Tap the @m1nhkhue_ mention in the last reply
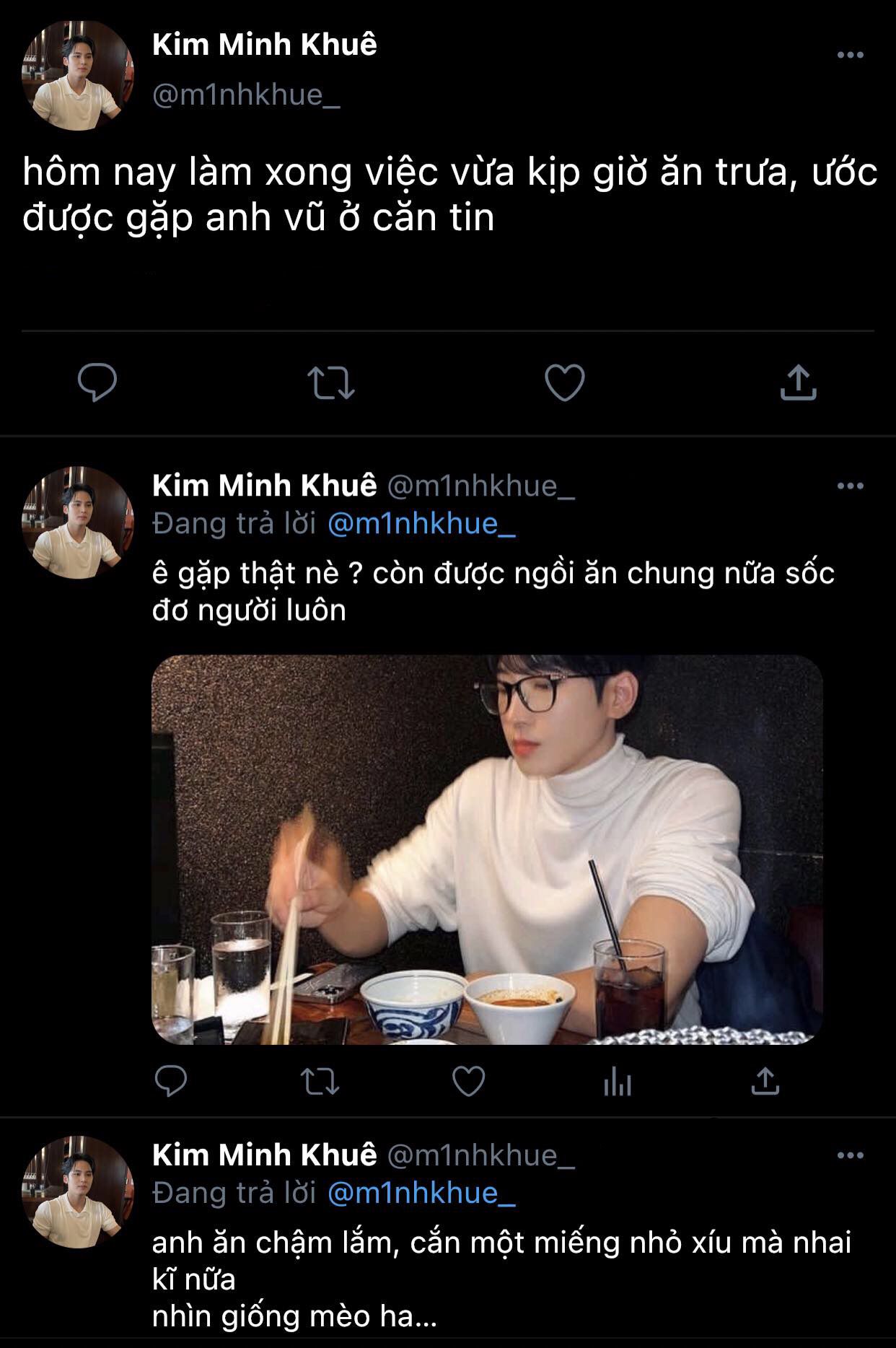Screen dimensions: 896x1348 (x=421, y=1194)
